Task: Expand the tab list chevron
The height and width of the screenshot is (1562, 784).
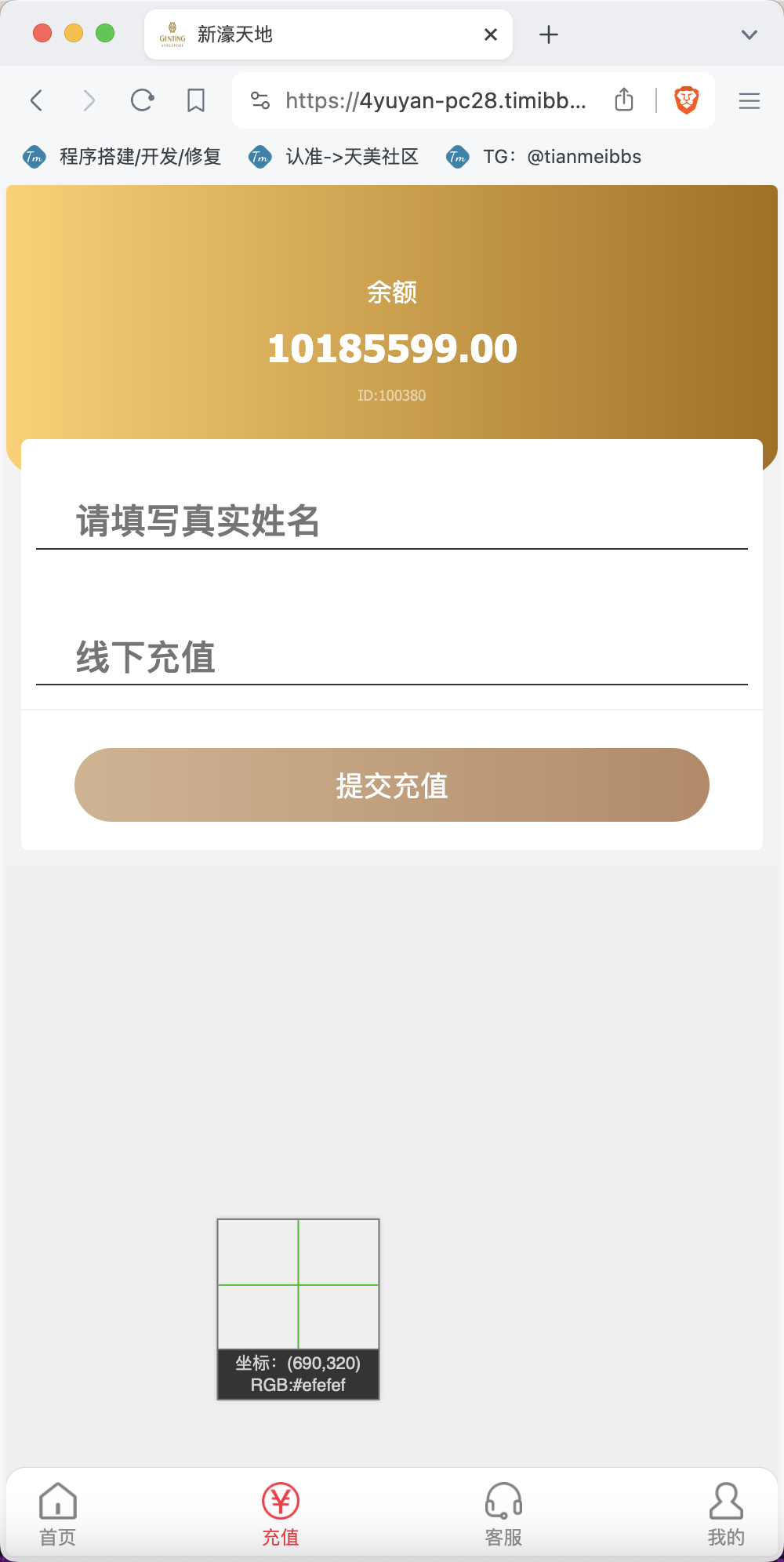Action: tap(750, 35)
